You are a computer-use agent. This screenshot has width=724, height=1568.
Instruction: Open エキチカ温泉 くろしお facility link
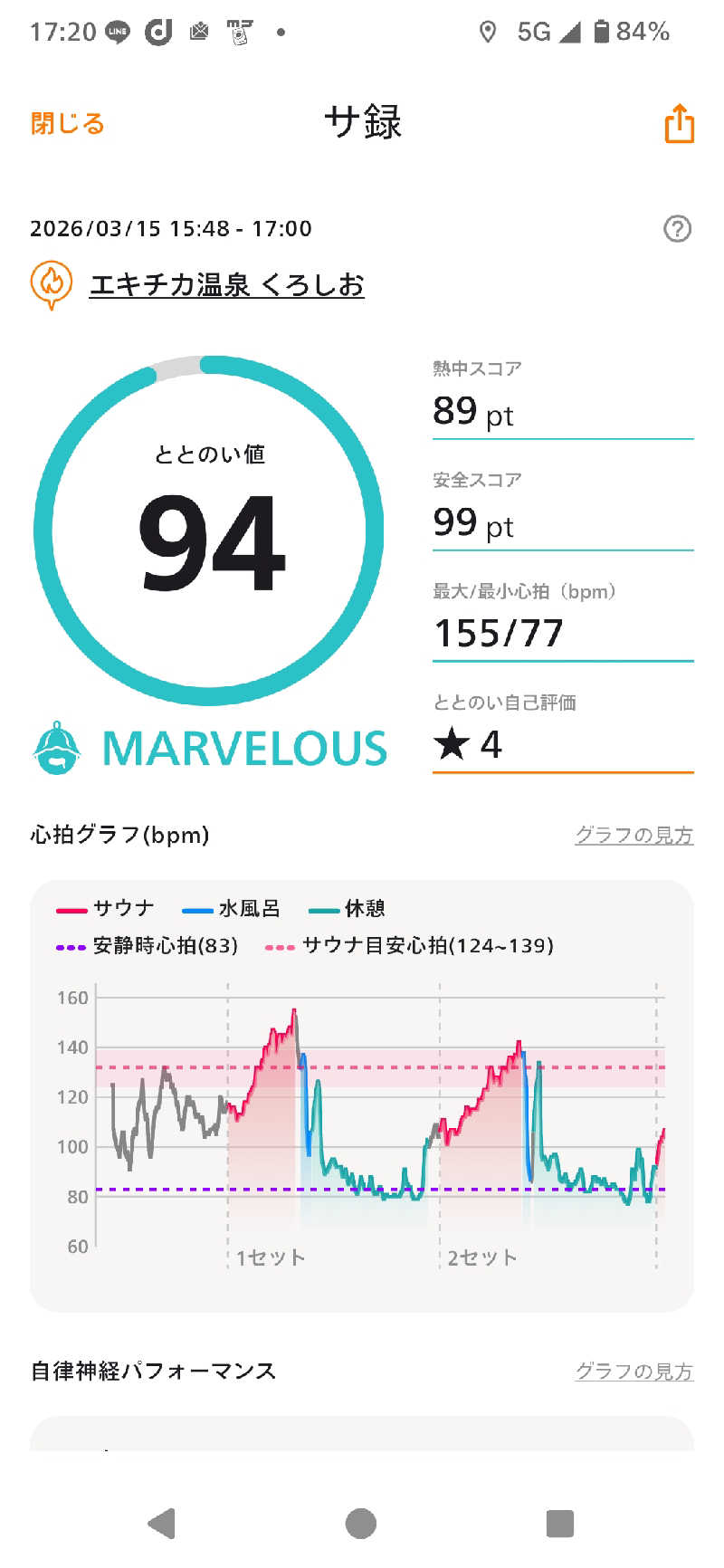[x=226, y=285]
